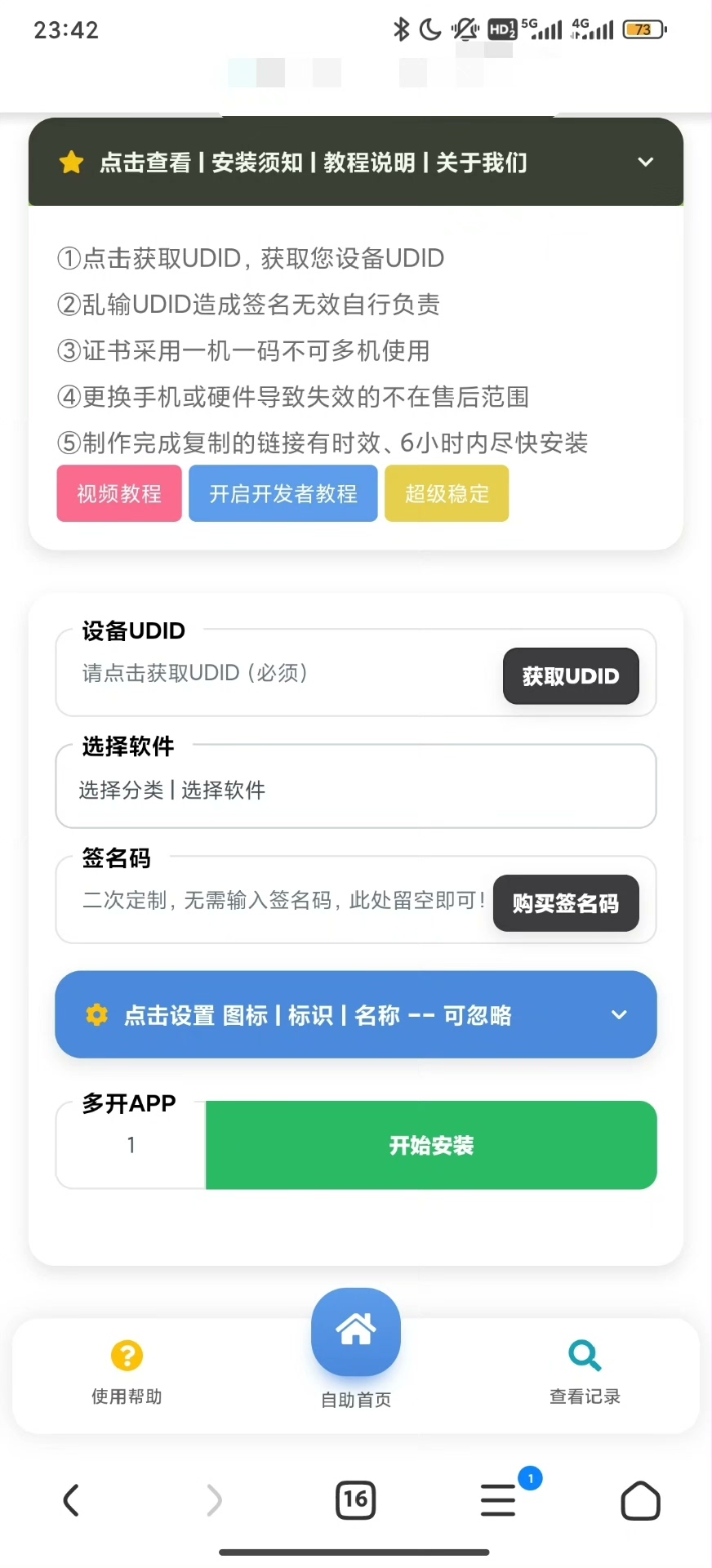Tap the green 开始安装 button
The height and width of the screenshot is (1568, 712).
pos(431,1146)
